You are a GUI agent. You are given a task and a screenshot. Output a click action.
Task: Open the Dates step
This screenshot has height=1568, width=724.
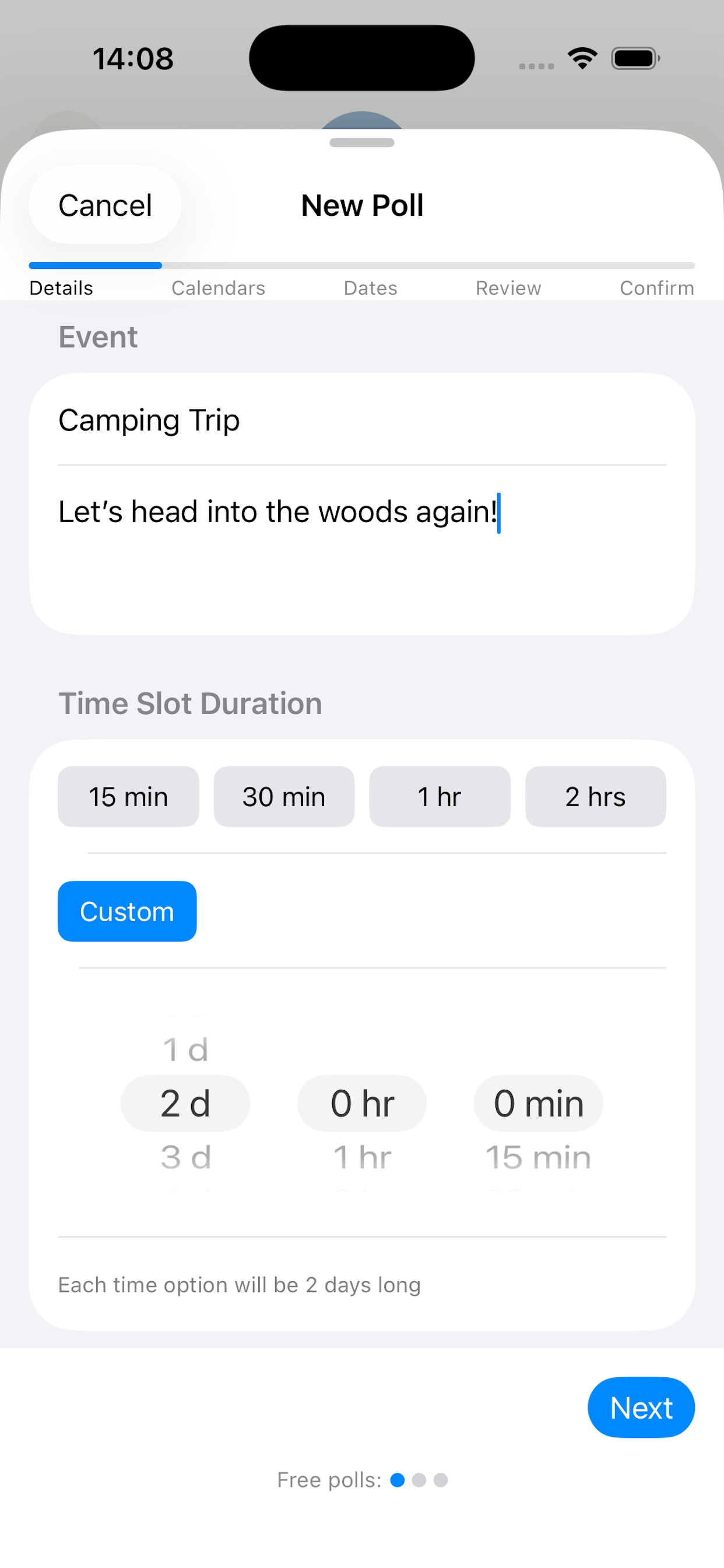pos(370,288)
